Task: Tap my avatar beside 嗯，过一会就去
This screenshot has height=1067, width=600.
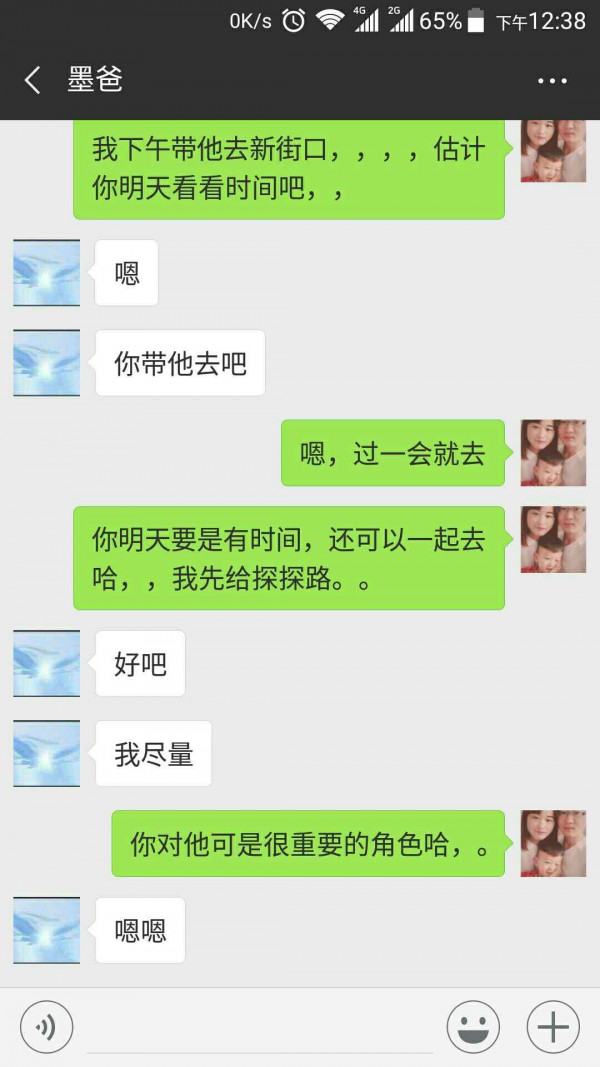Action: click(x=553, y=453)
